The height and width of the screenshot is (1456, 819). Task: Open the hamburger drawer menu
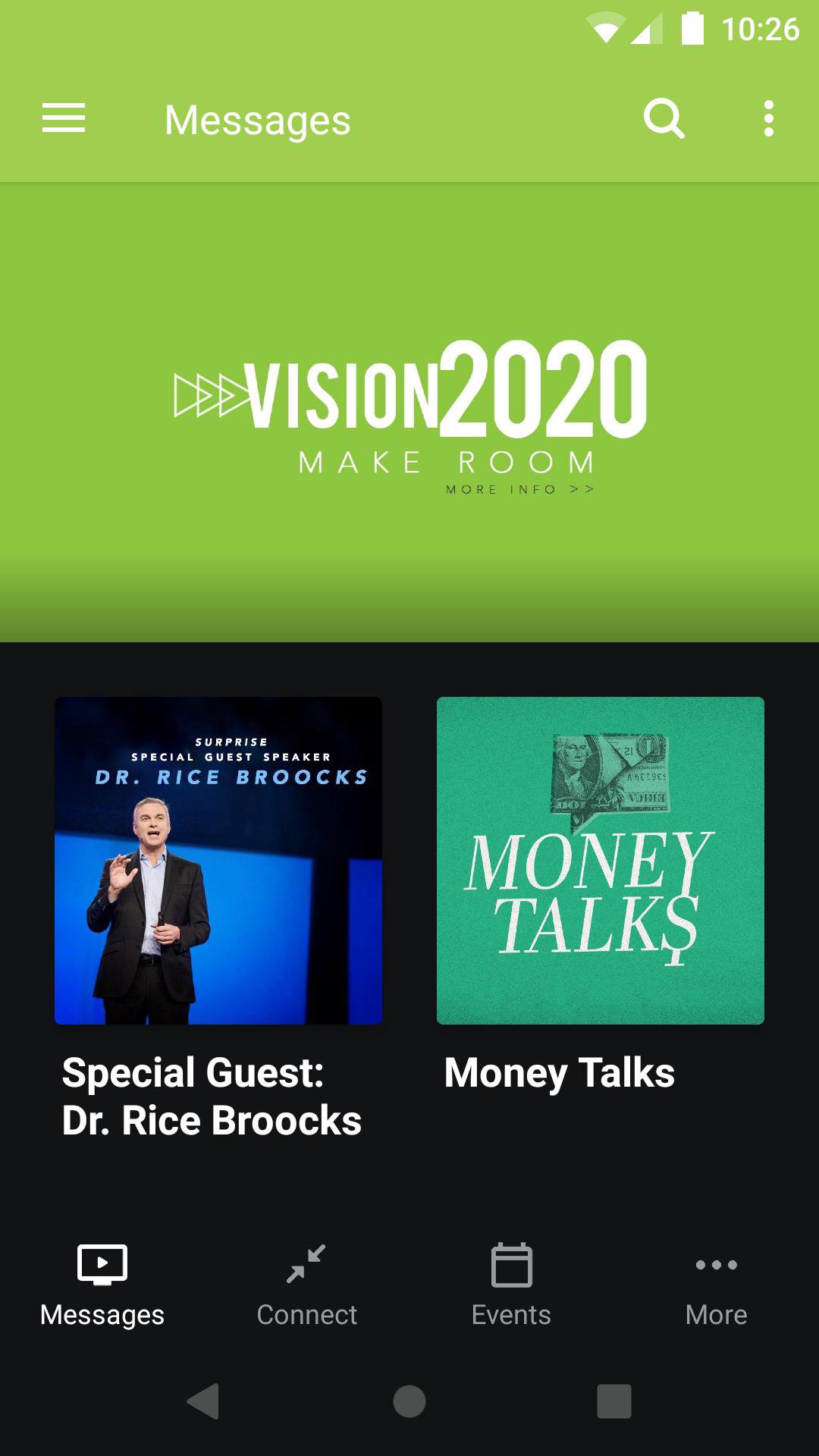click(x=64, y=119)
